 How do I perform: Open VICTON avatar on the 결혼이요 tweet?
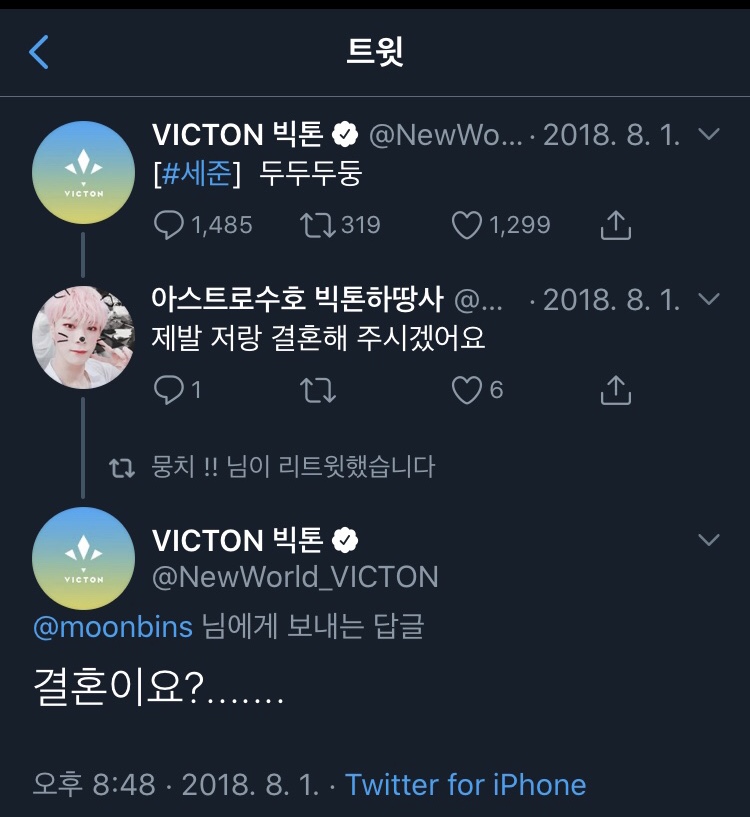83,558
